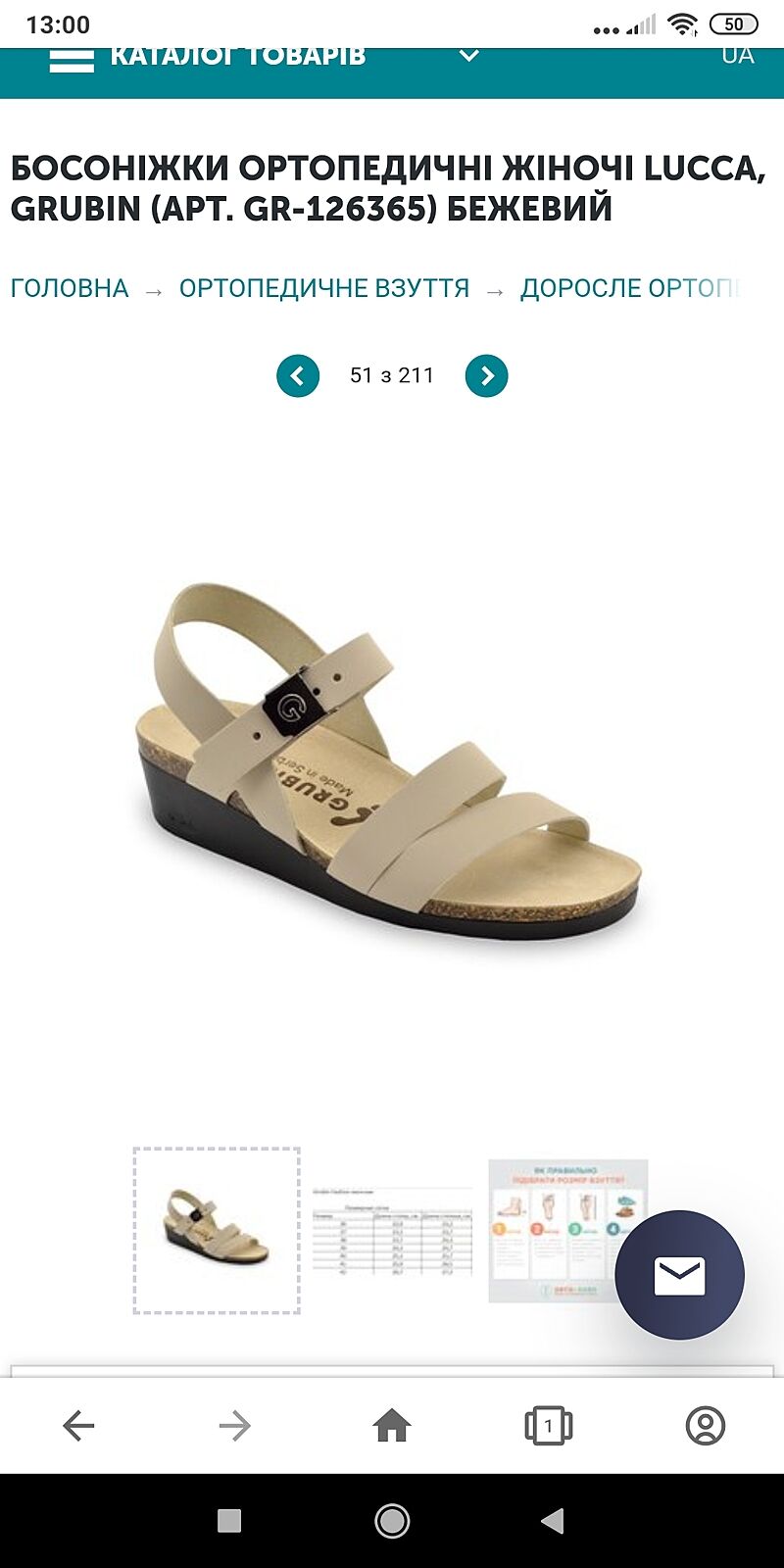View the size table thumbnail

click(392, 1230)
